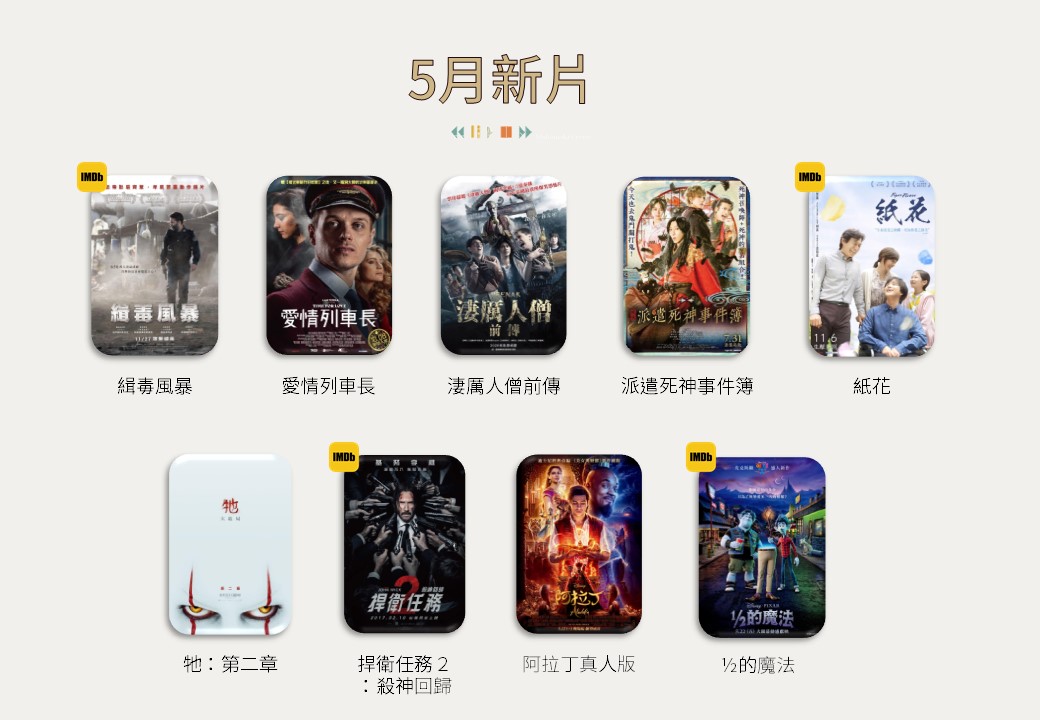Image resolution: width=1040 pixels, height=720 pixels.
Task: Select the 愛情列車長 poster
Action: (328, 266)
